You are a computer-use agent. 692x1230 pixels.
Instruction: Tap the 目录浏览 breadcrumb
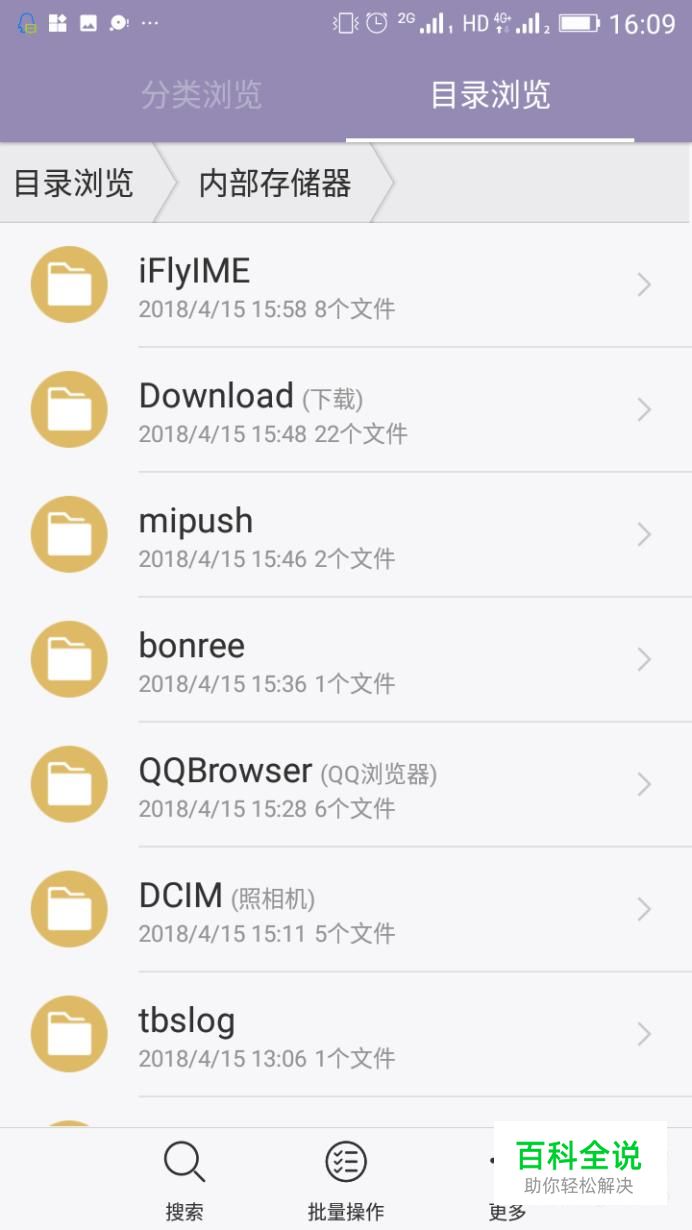click(x=73, y=183)
